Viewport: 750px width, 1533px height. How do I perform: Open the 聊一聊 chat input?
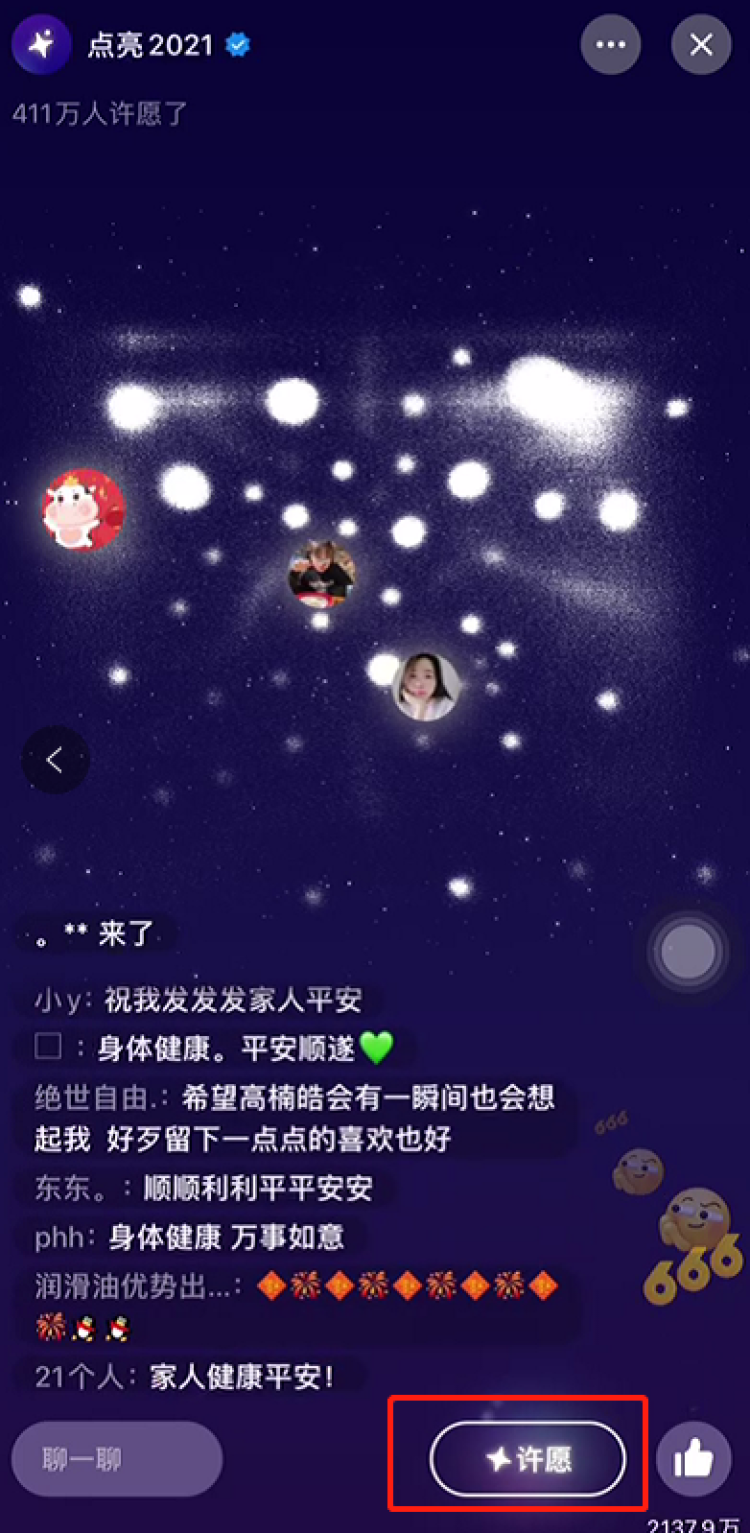pos(117,1459)
